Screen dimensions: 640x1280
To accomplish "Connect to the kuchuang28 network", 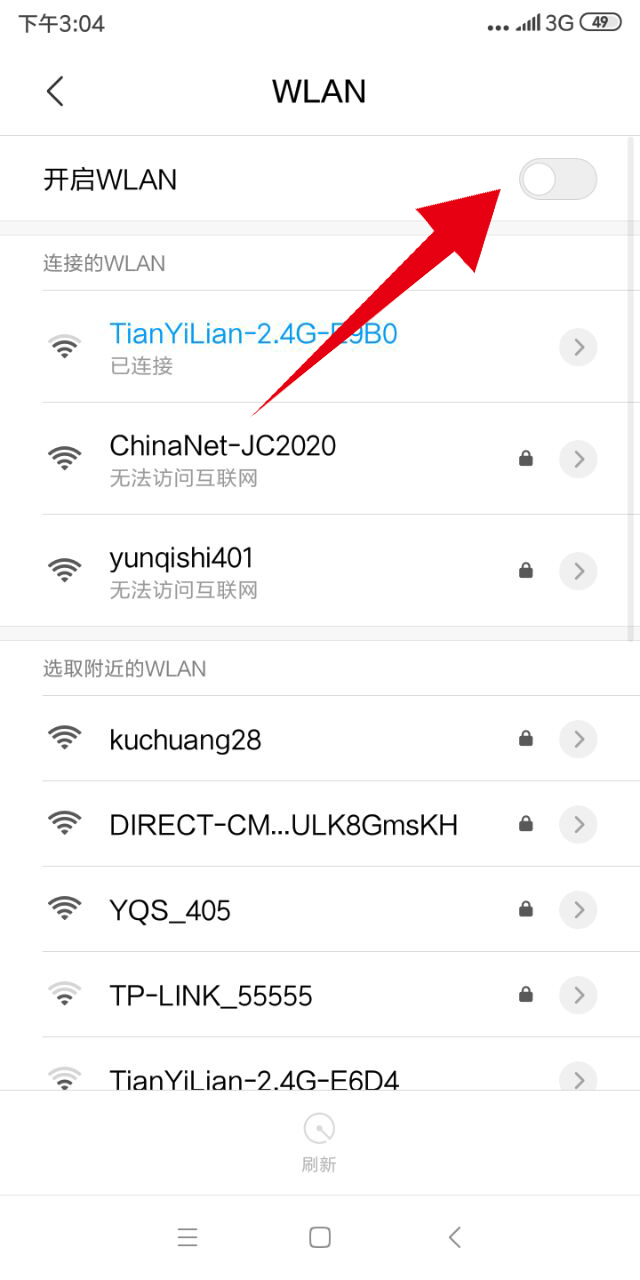I will (185, 739).
